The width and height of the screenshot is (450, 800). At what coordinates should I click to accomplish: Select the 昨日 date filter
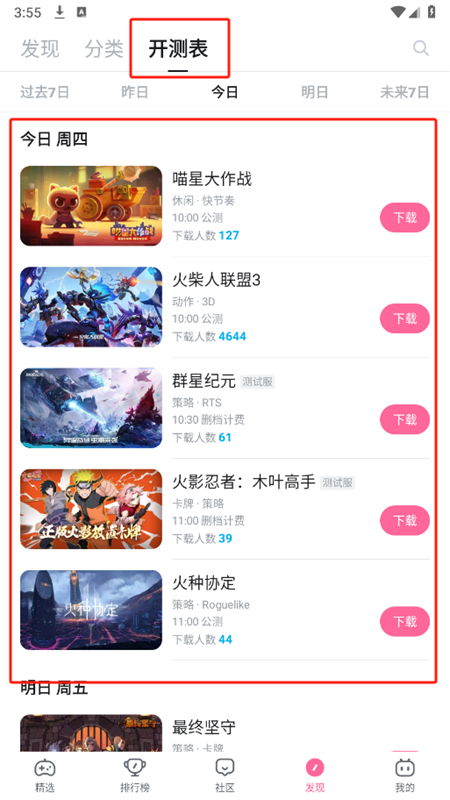(135, 92)
